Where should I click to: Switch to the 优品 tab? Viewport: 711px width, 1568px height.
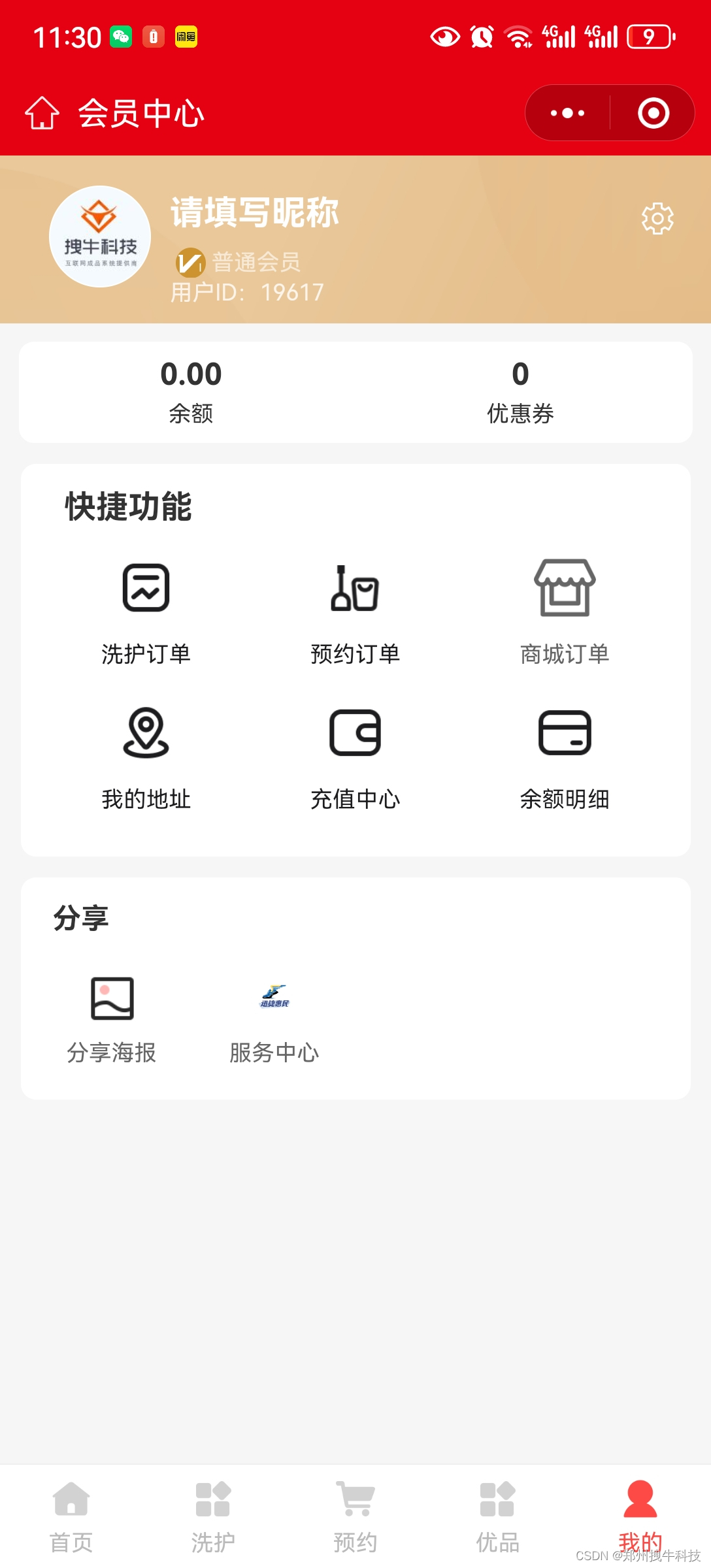[x=497, y=1516]
